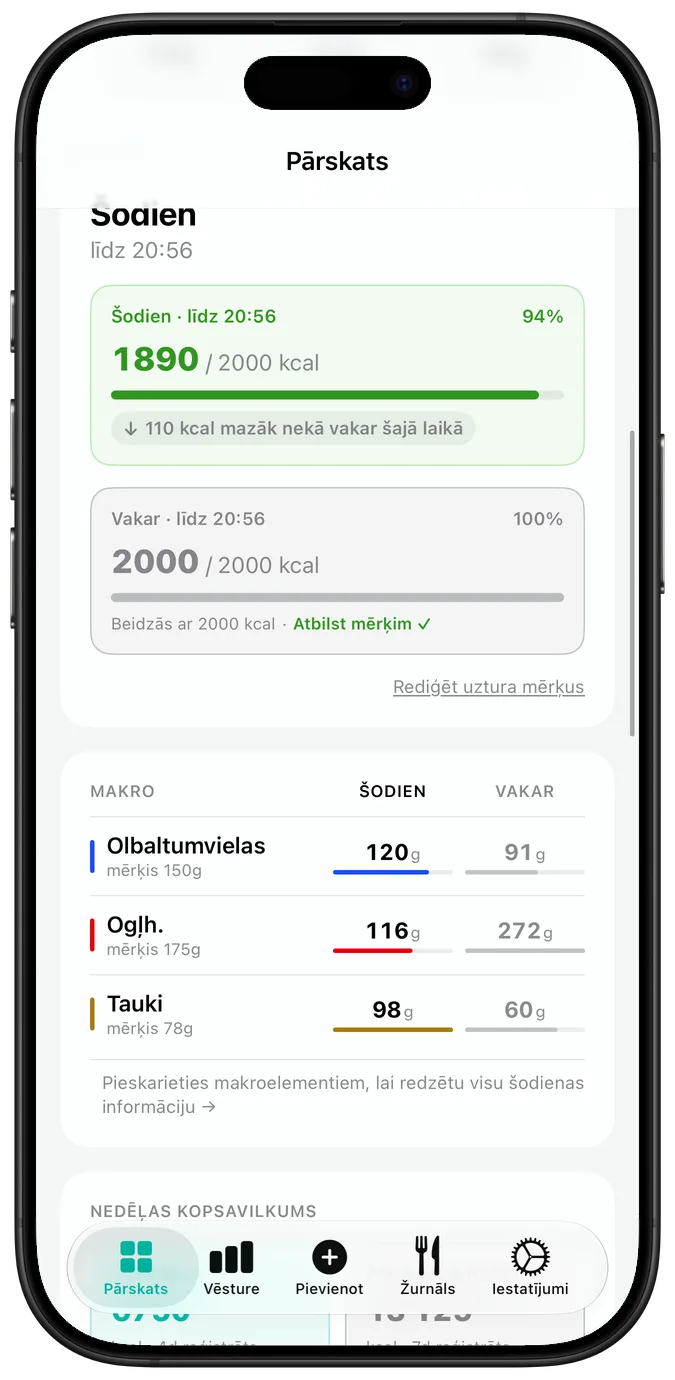This screenshot has width=675, height=1380.
Task: Tap the Rediģēt uztura mērķus link
Action: tap(489, 687)
